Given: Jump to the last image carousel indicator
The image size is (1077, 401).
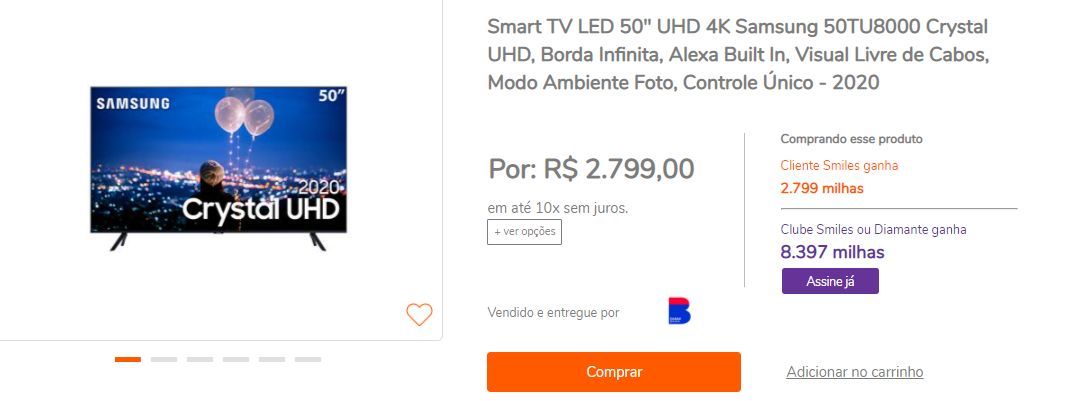Looking at the screenshot, I should (x=308, y=359).
